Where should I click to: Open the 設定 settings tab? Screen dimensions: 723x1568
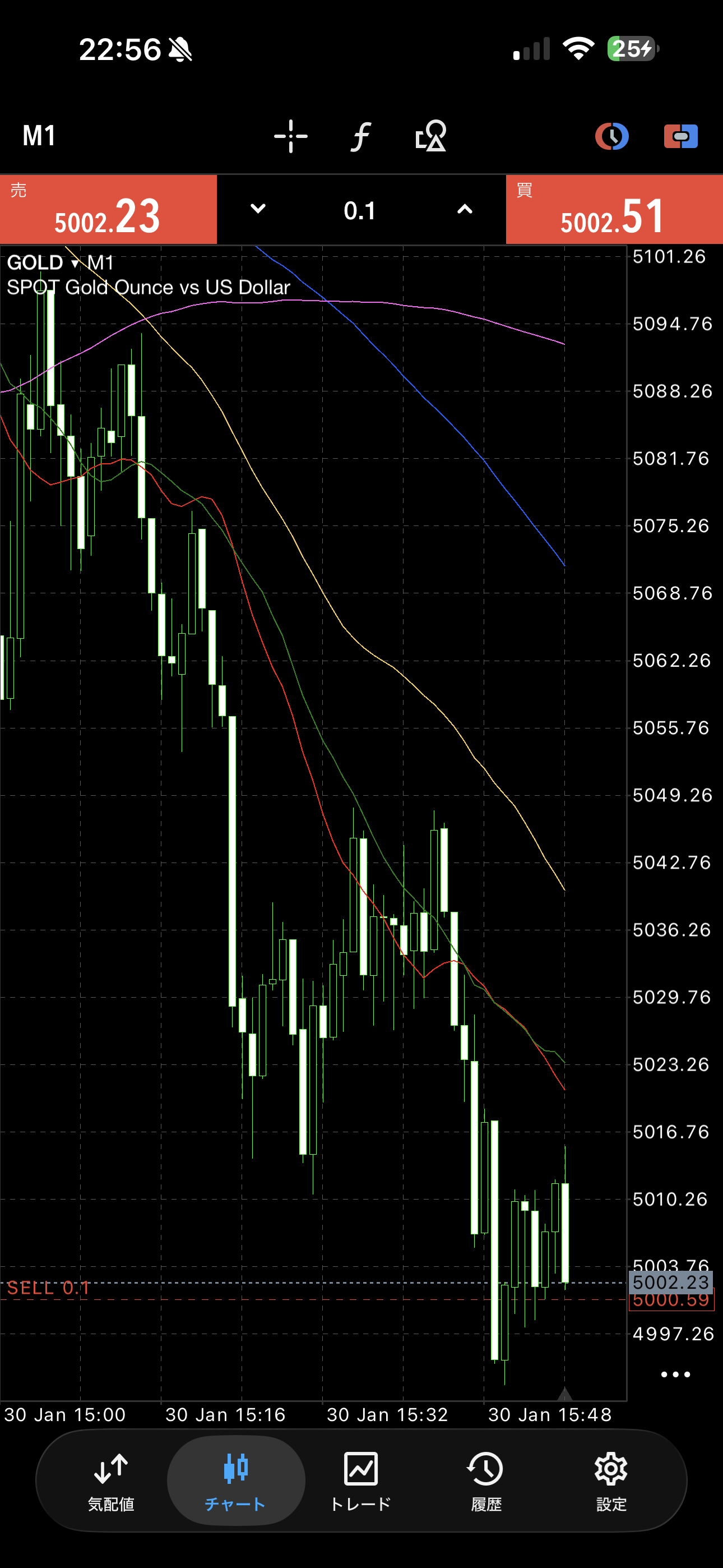pyautogui.click(x=611, y=1481)
